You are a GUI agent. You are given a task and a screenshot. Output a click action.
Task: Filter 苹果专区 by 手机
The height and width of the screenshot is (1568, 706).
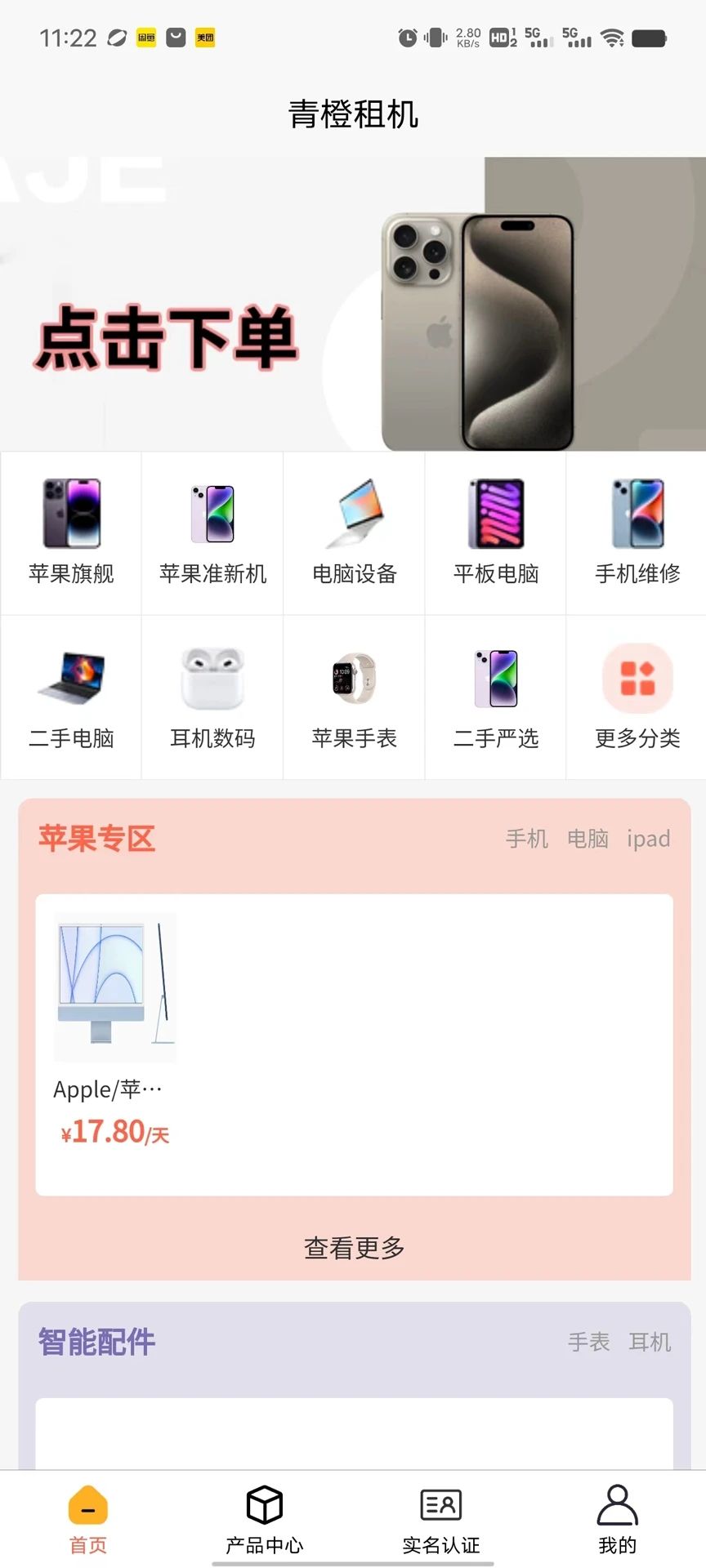click(526, 839)
